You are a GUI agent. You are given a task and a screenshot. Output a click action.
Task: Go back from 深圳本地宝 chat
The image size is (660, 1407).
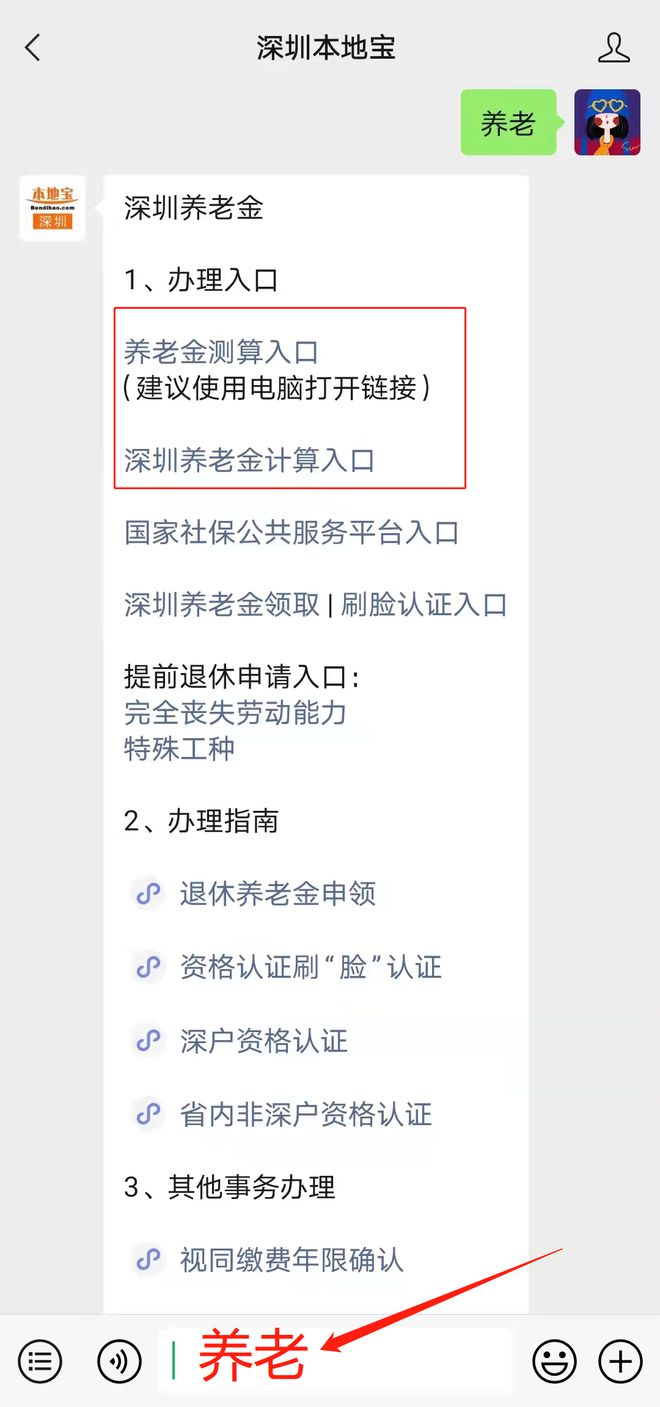click(x=34, y=47)
